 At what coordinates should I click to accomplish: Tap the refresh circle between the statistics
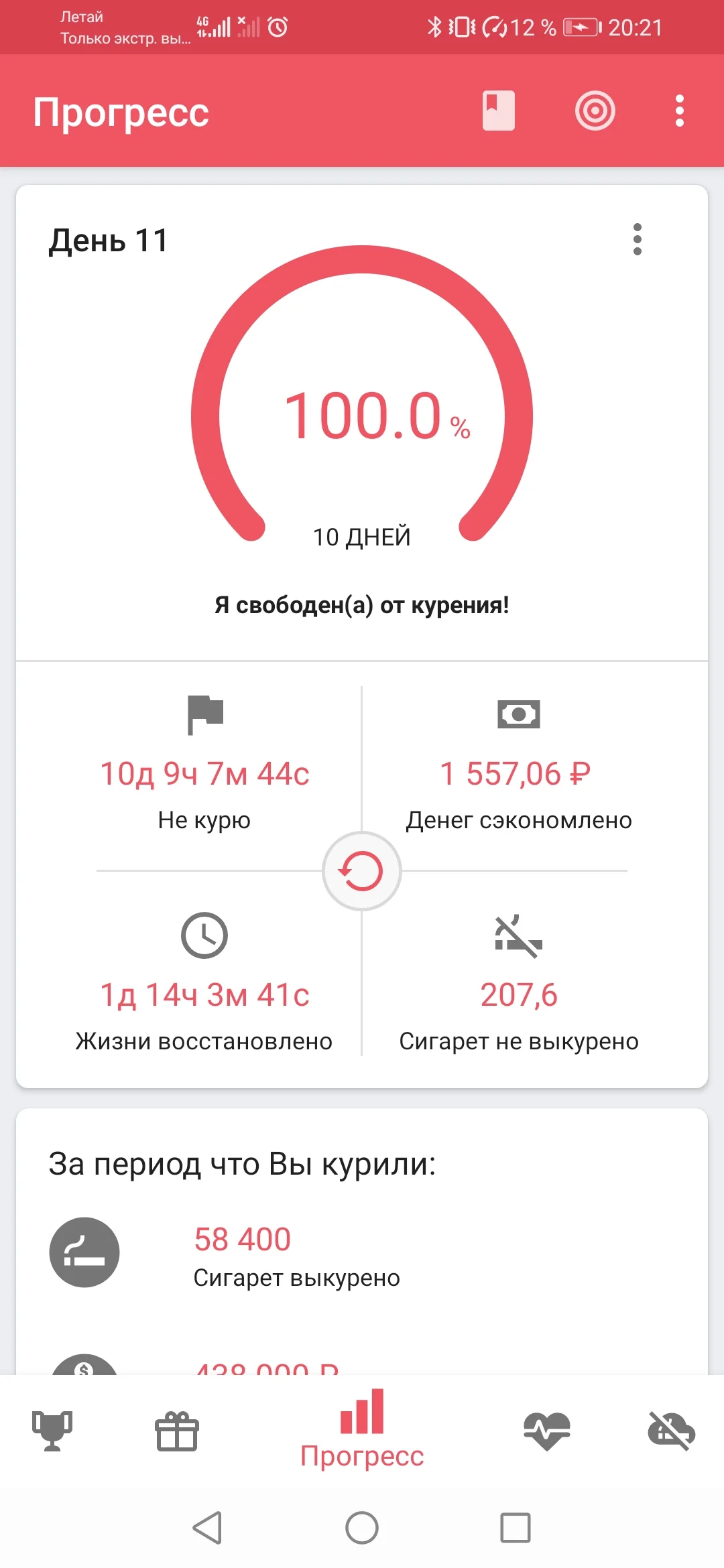361,870
